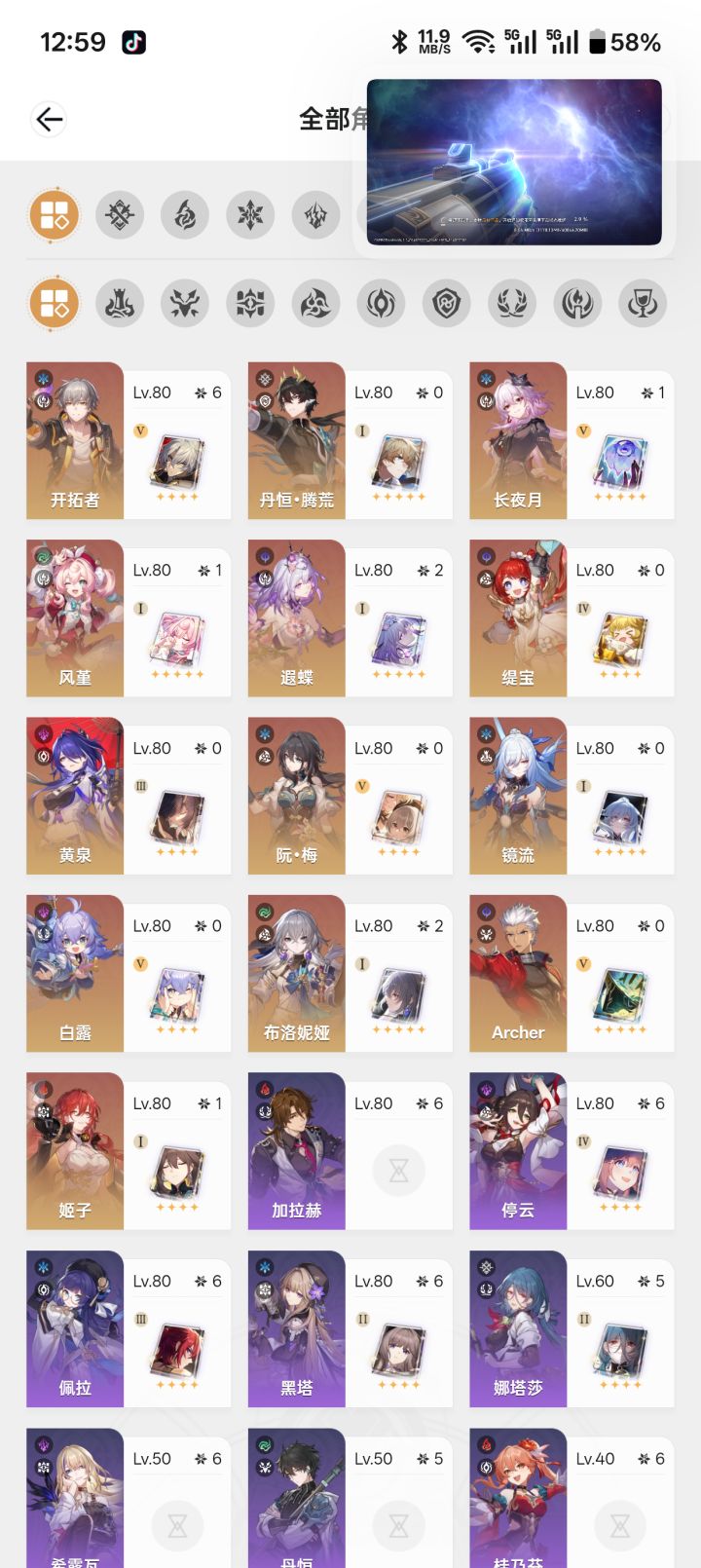This screenshot has height=1568, width=701.
Task: Select the Destruction path filter
Action: [120, 303]
